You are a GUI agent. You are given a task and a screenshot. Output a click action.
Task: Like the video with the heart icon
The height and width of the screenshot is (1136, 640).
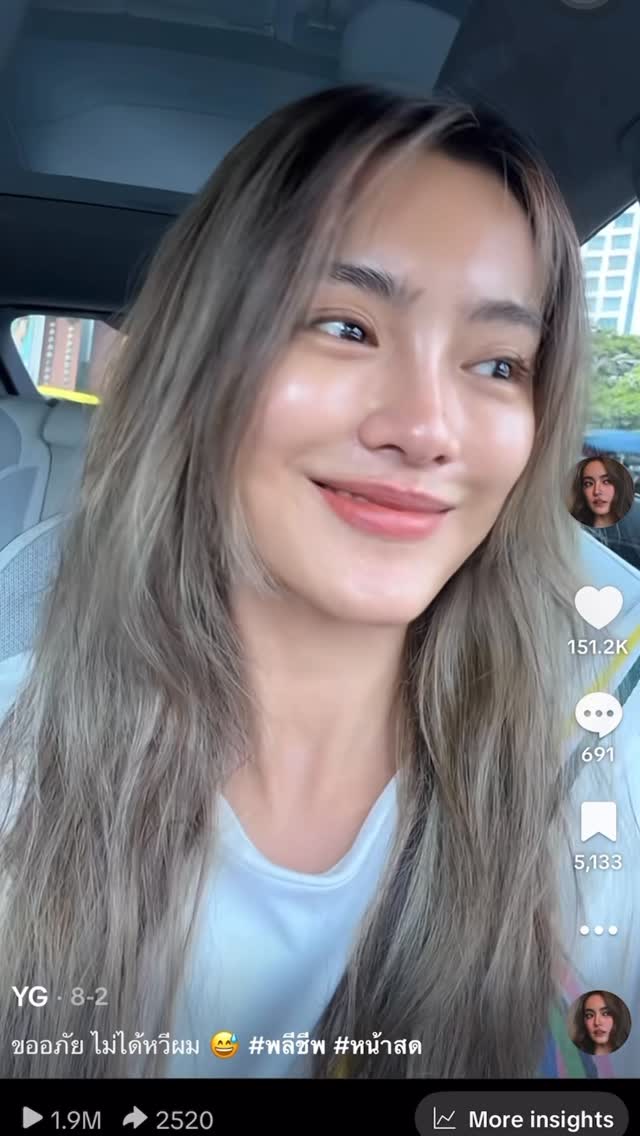pos(598,607)
